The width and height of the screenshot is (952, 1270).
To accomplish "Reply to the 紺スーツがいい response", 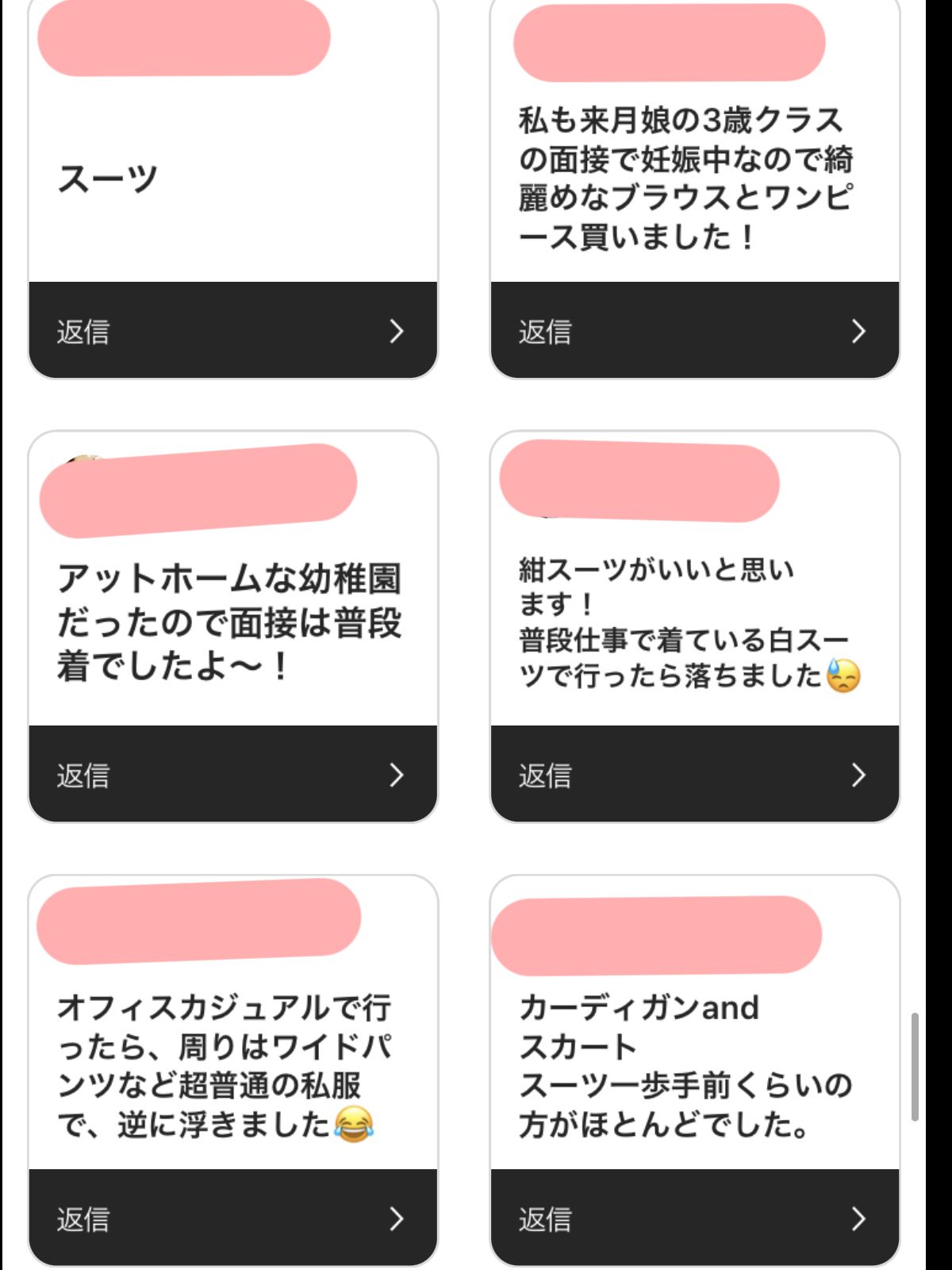I will [694, 774].
